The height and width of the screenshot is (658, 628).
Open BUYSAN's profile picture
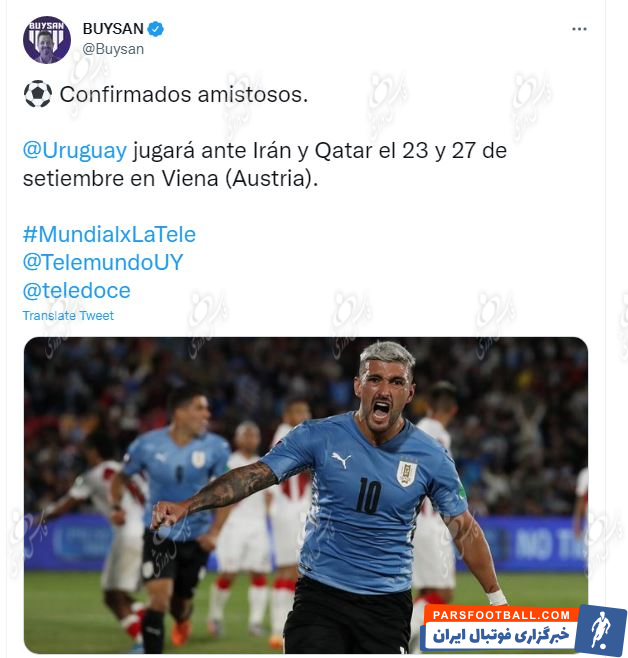pyautogui.click(x=47, y=39)
